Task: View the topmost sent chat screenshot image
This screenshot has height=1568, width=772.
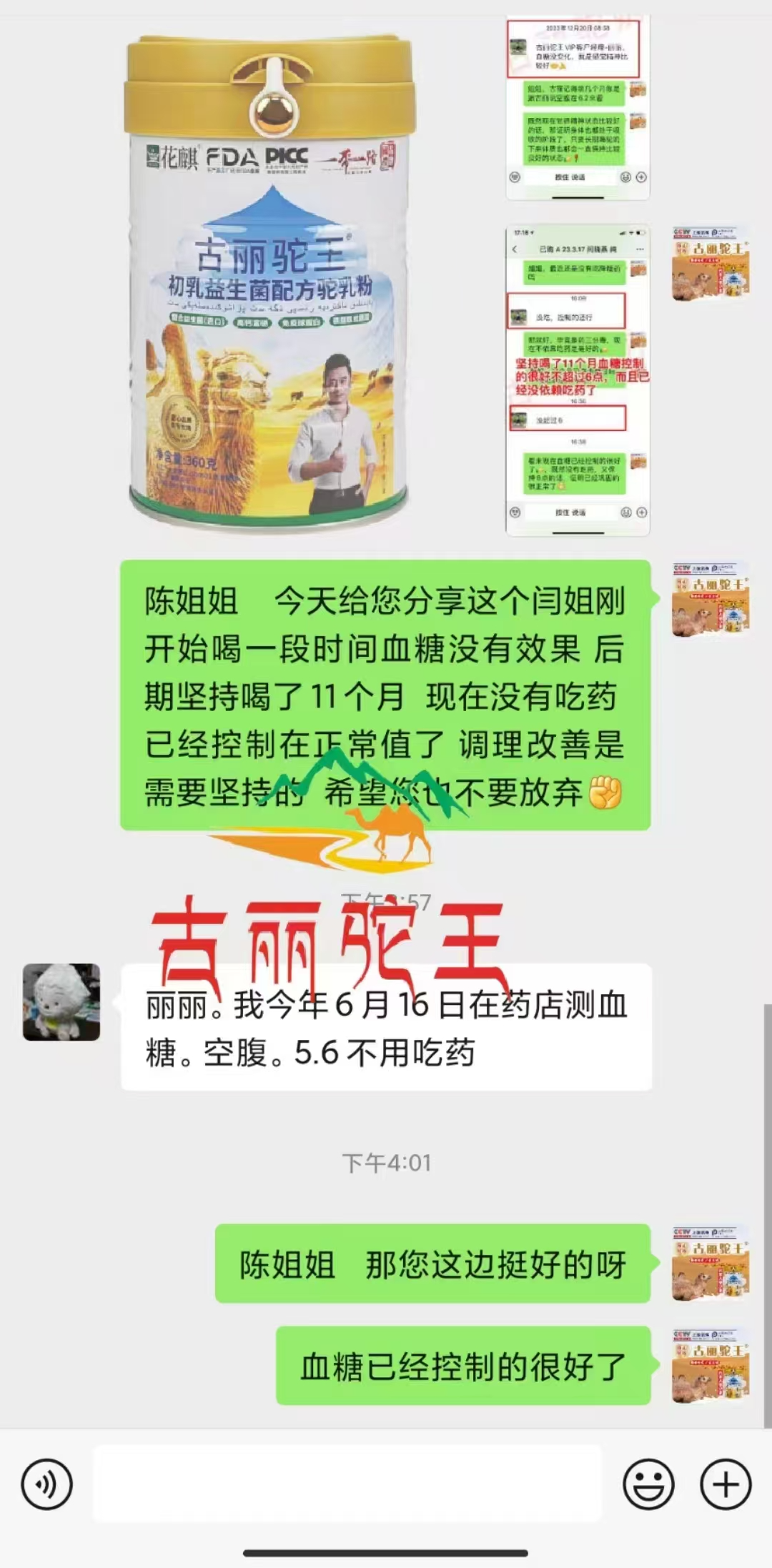Action: (x=577, y=107)
